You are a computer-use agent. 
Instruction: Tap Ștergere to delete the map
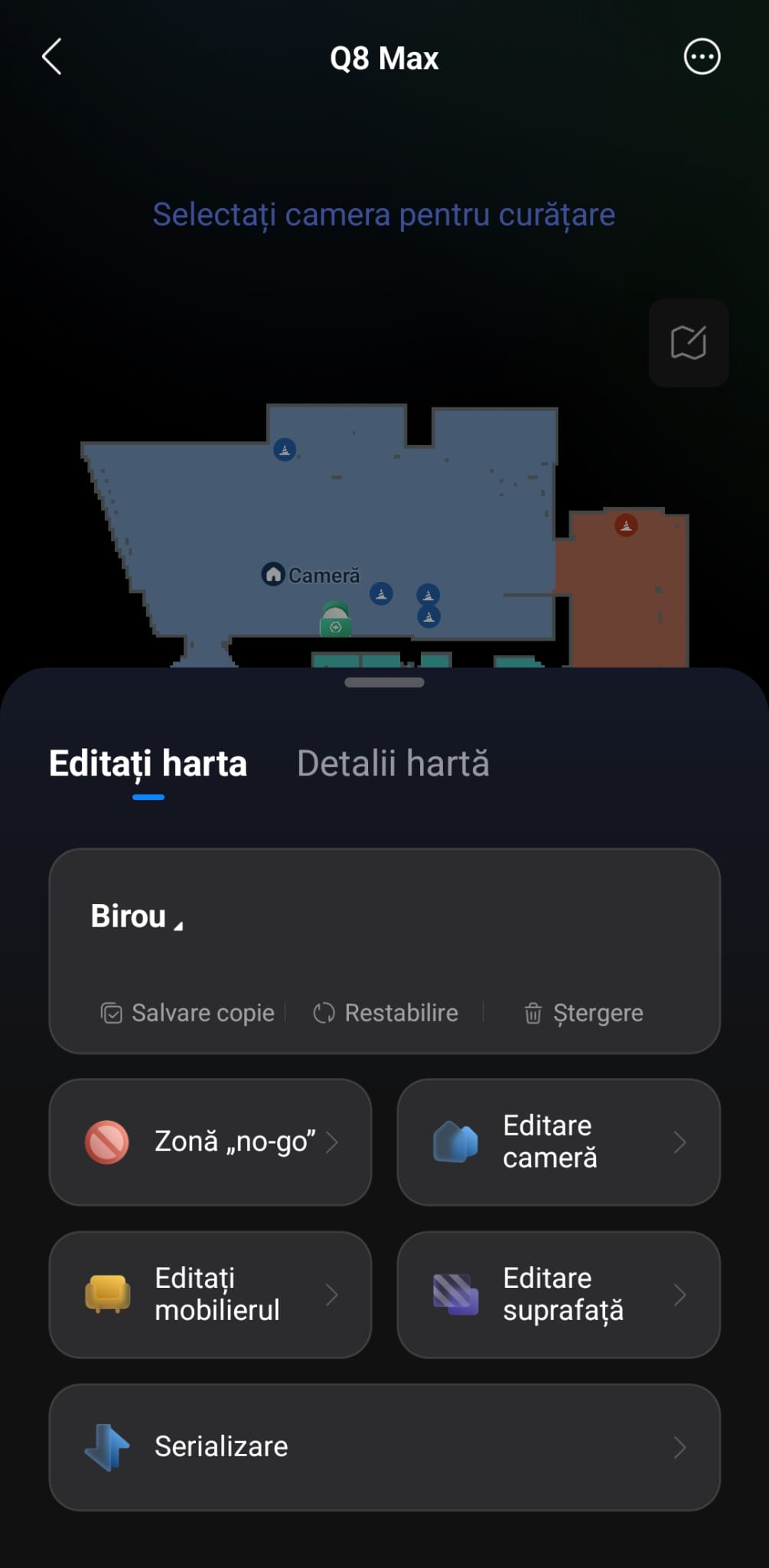pos(584,1013)
